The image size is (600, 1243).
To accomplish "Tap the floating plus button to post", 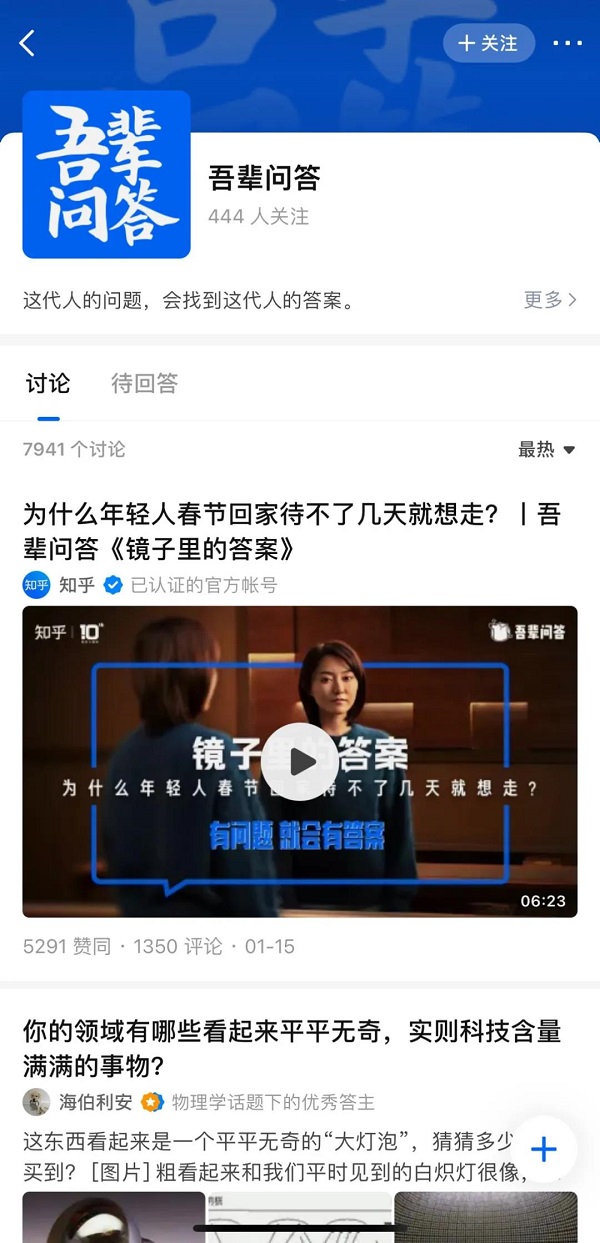I will [543, 1149].
